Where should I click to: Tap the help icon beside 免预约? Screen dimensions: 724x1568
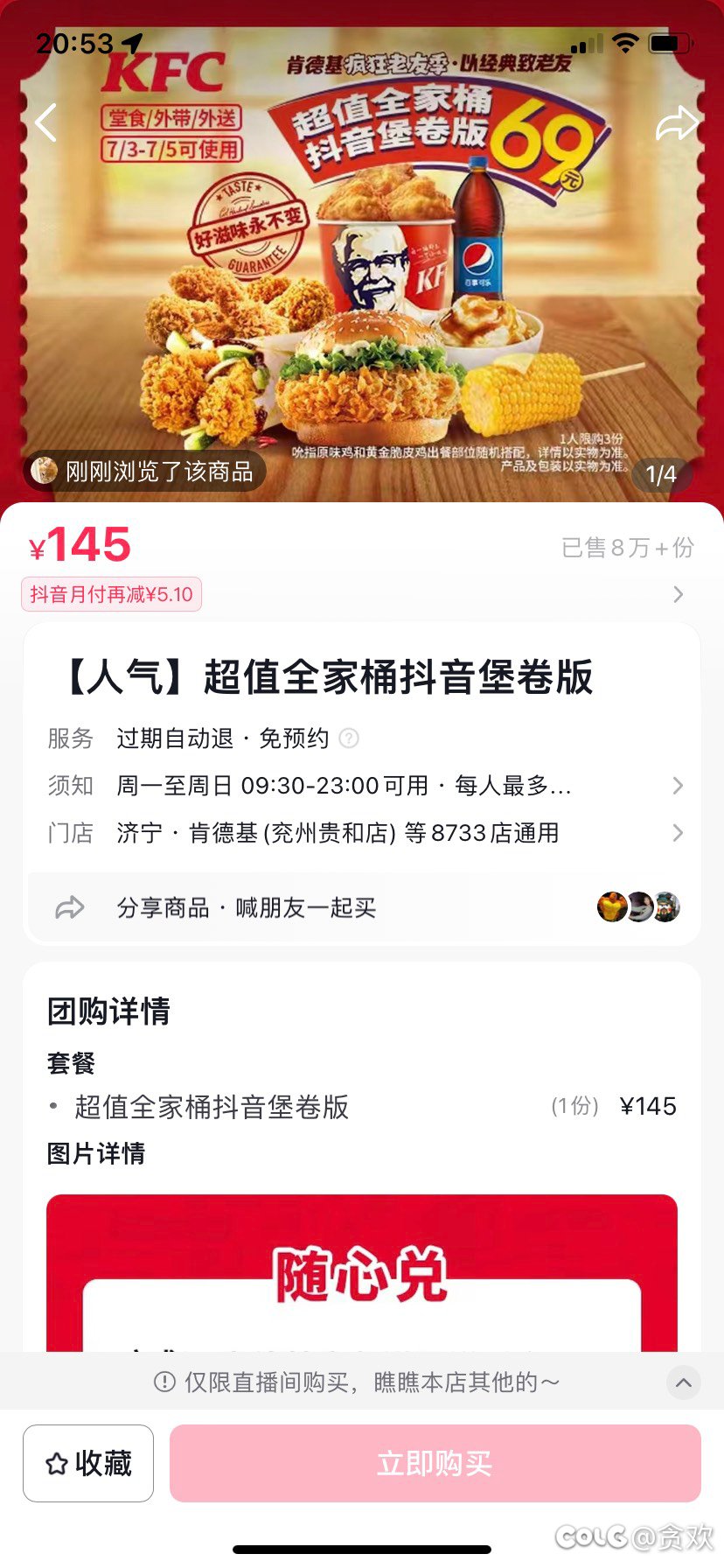[x=349, y=738]
